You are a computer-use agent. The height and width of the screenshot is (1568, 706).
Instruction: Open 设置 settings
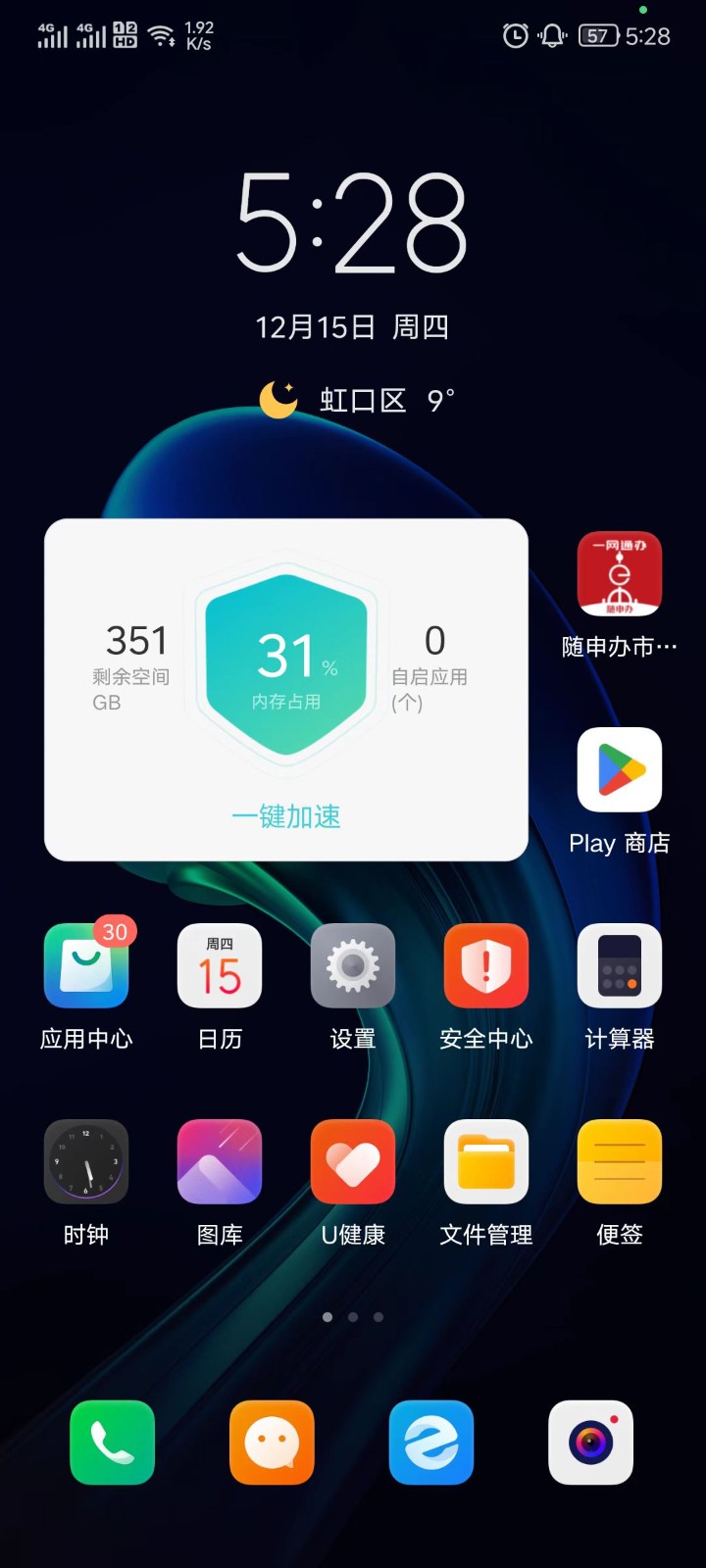[x=353, y=966]
